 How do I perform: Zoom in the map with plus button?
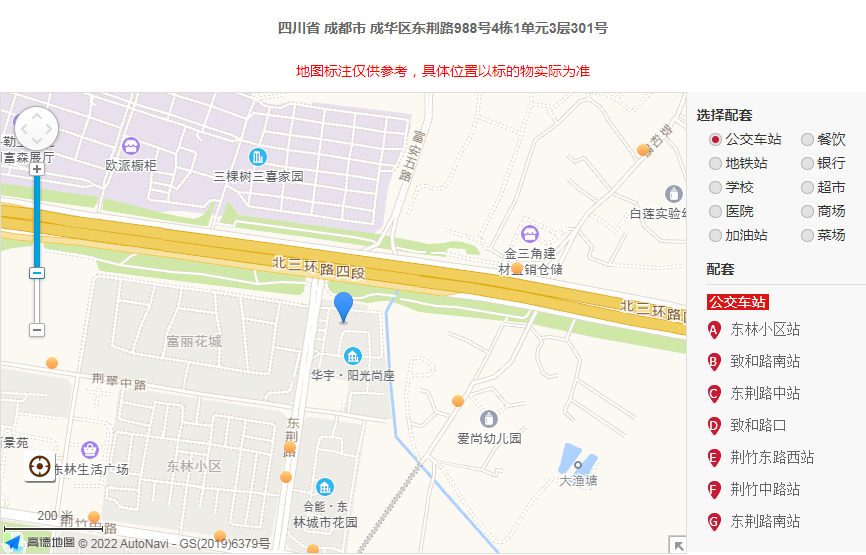point(37,169)
